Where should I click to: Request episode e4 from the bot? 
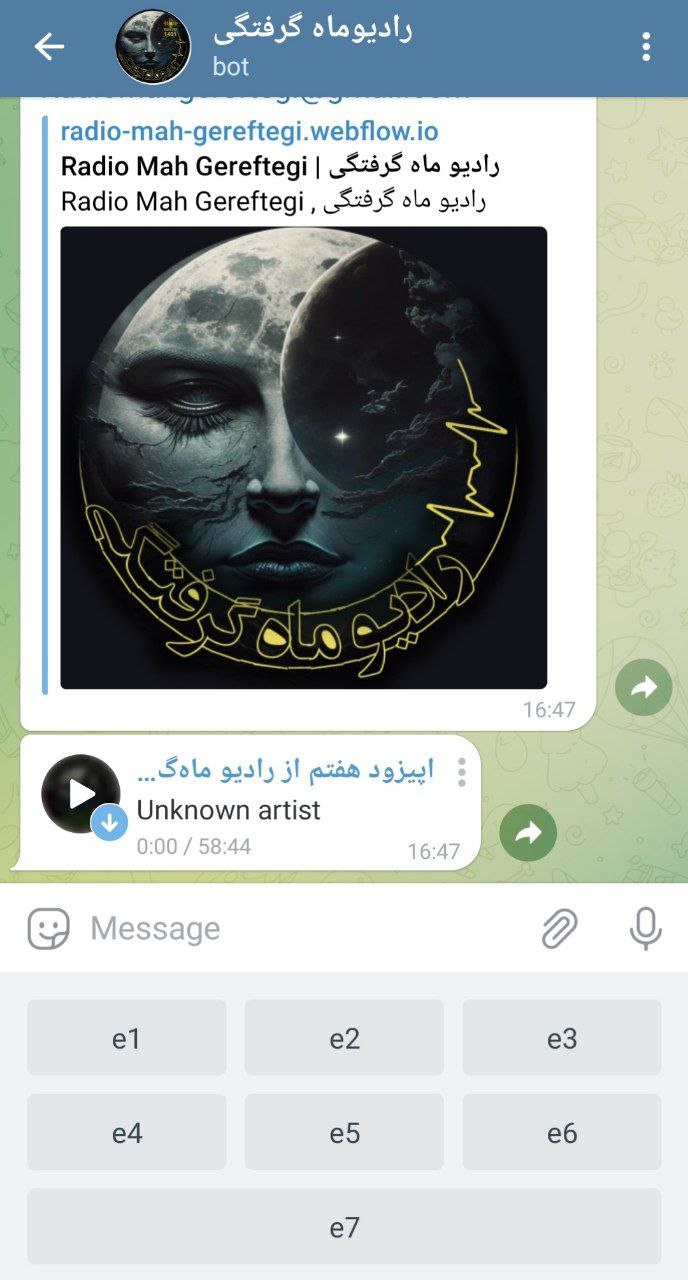tap(126, 1132)
